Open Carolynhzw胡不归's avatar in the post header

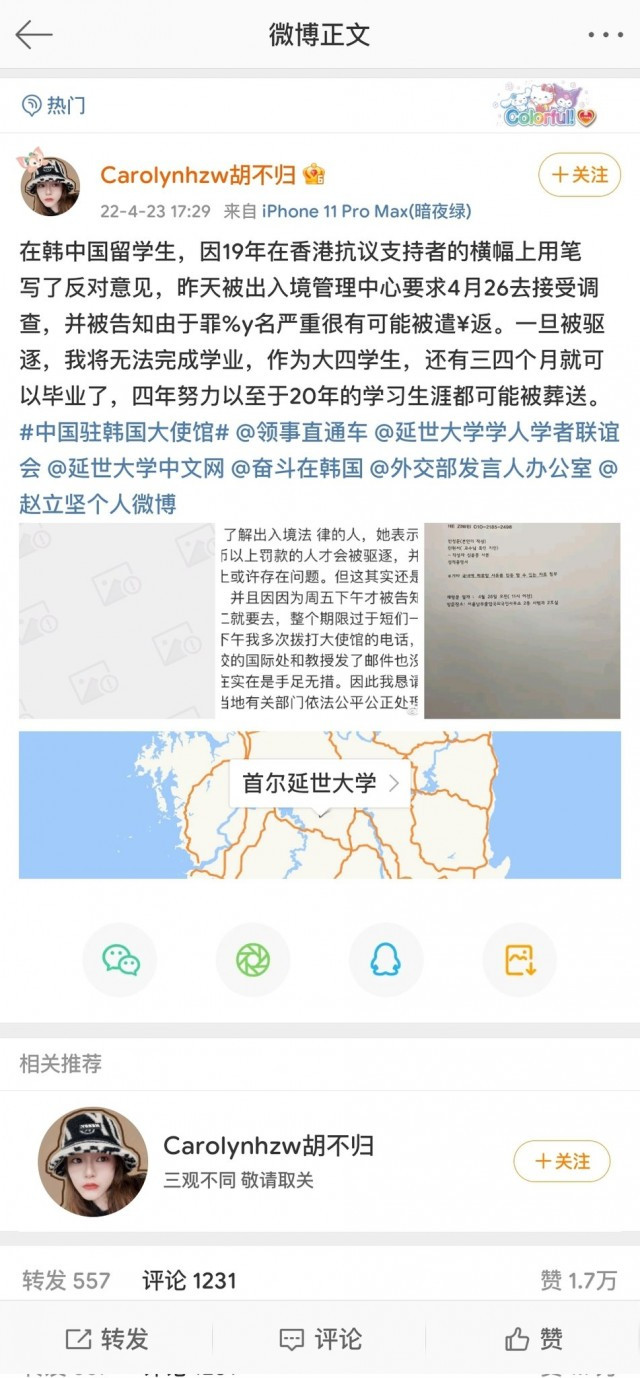click(51, 186)
